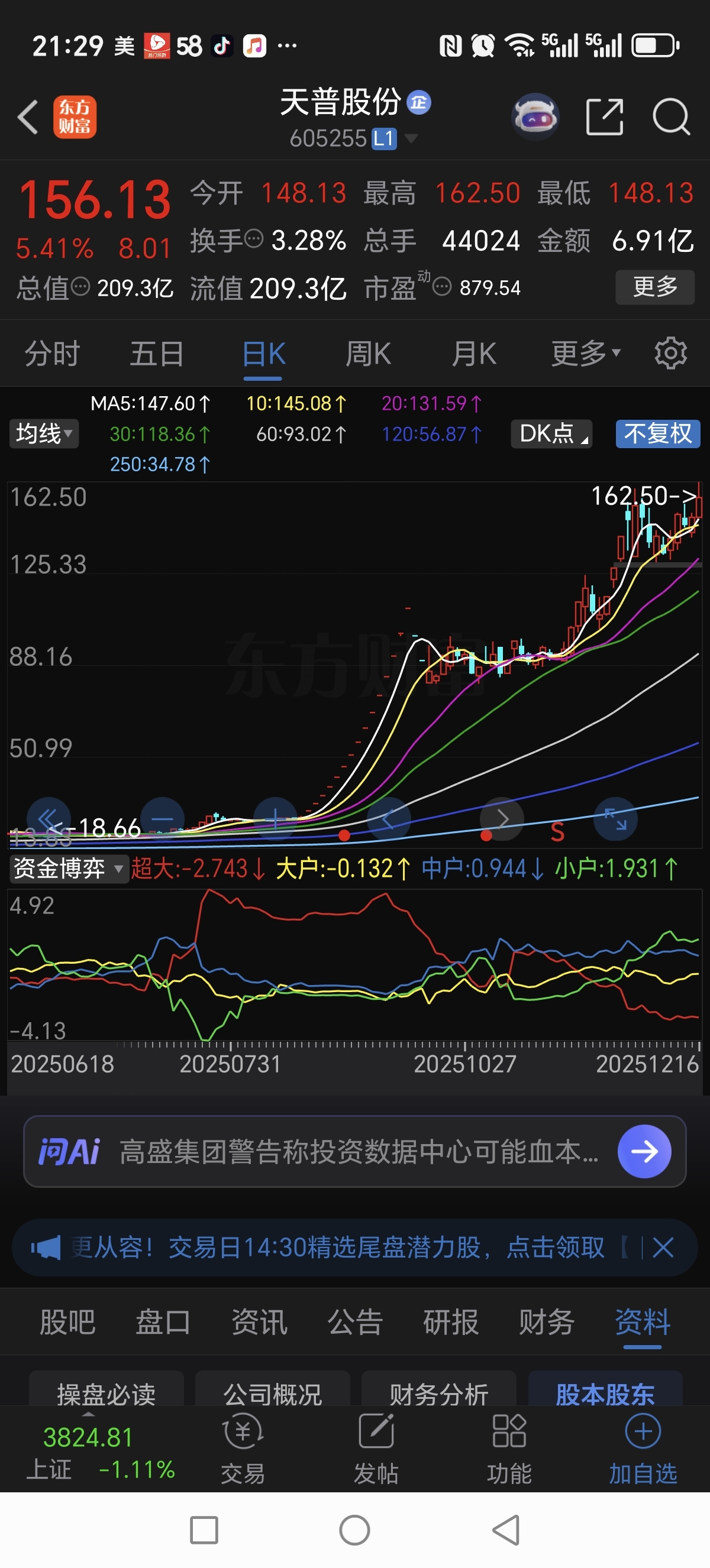This screenshot has height=1568, width=710.
Task: Select the 月K chart tab
Action: click(473, 354)
